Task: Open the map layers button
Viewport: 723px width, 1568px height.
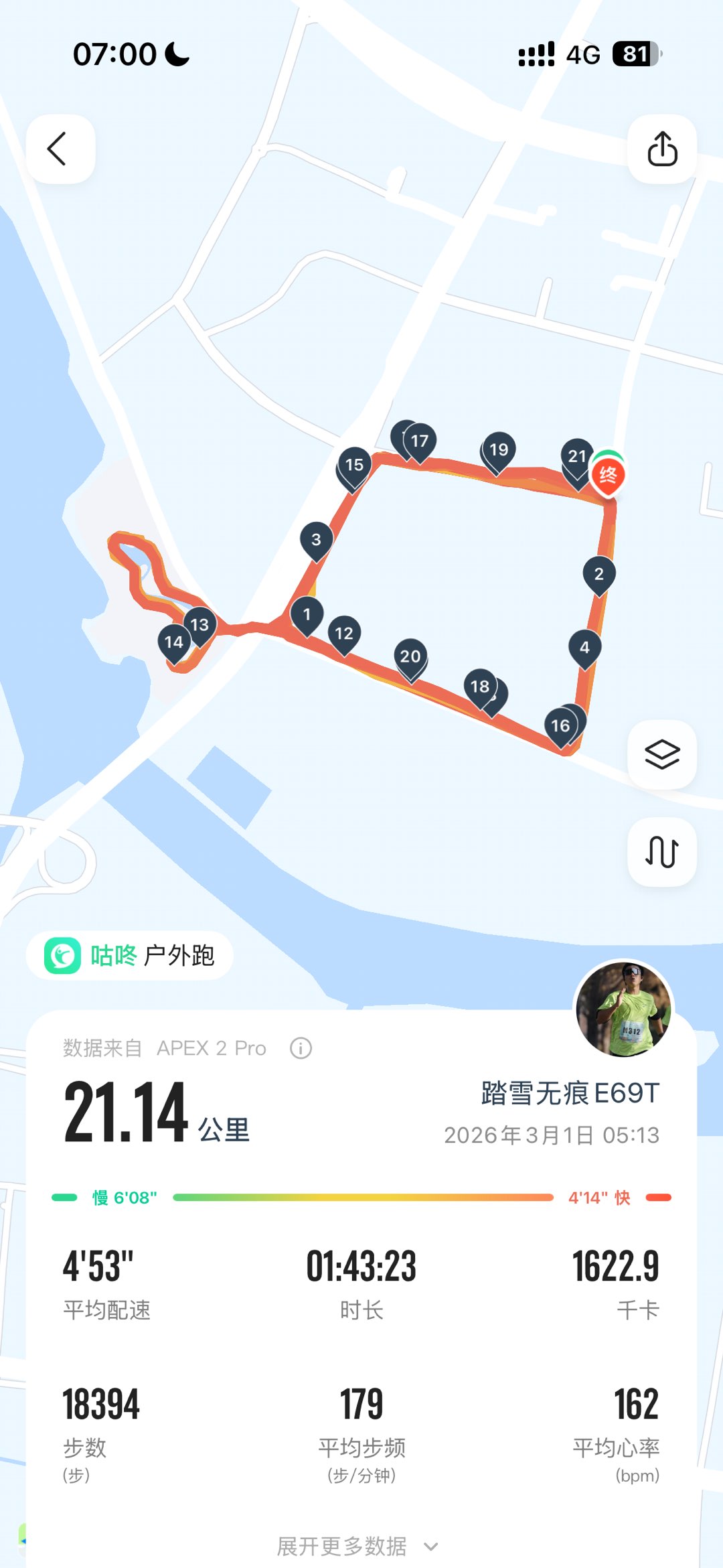Action: click(x=662, y=755)
